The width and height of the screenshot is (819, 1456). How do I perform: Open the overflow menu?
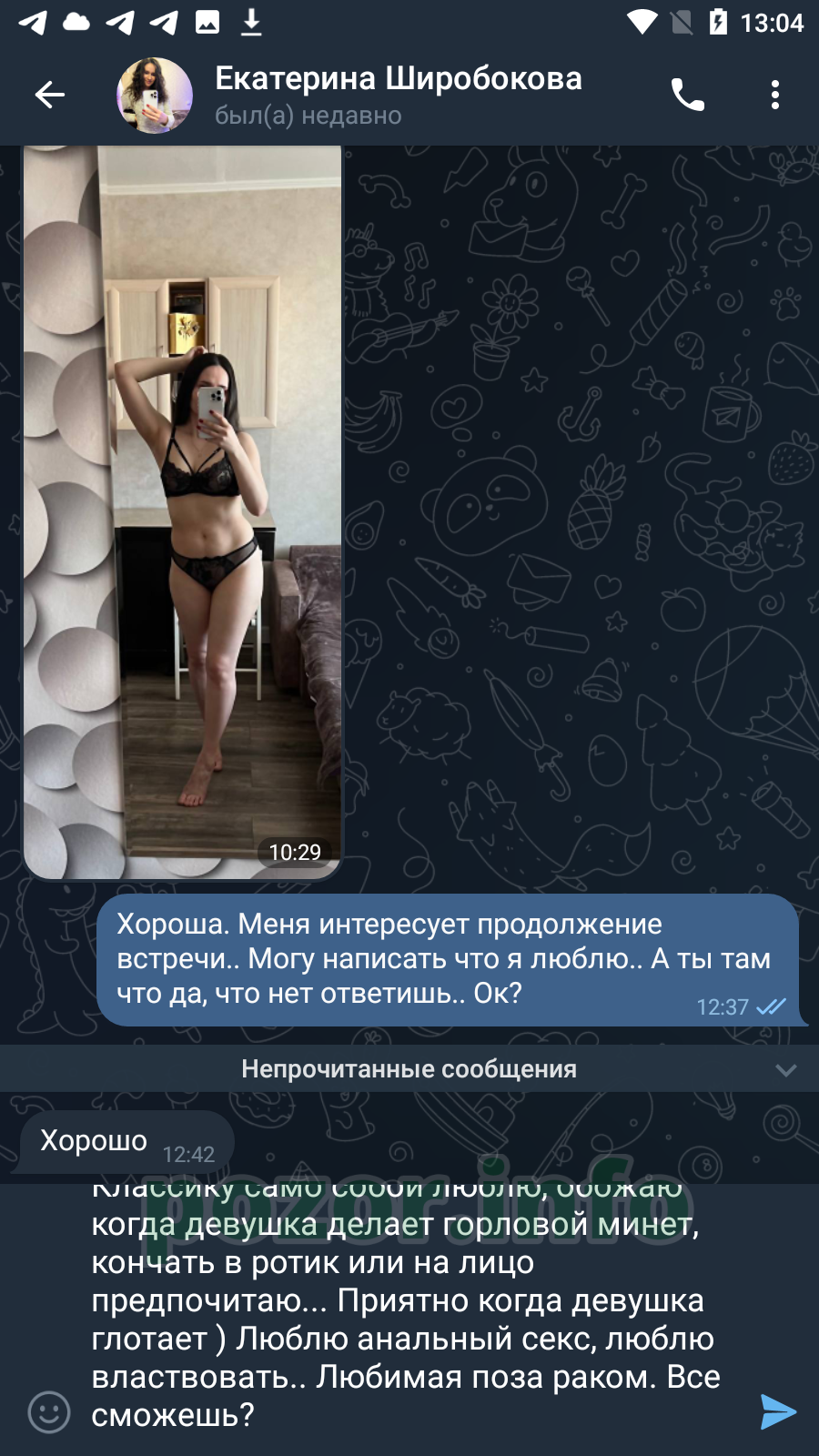(x=775, y=95)
